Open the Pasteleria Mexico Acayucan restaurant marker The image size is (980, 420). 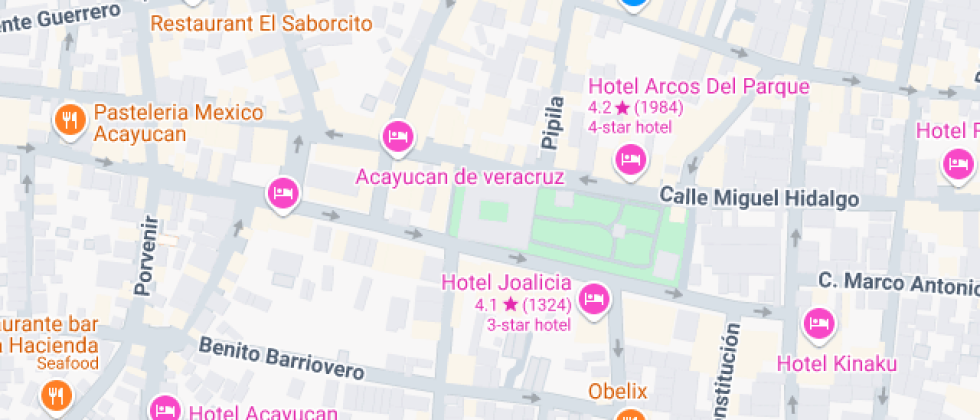(x=68, y=120)
